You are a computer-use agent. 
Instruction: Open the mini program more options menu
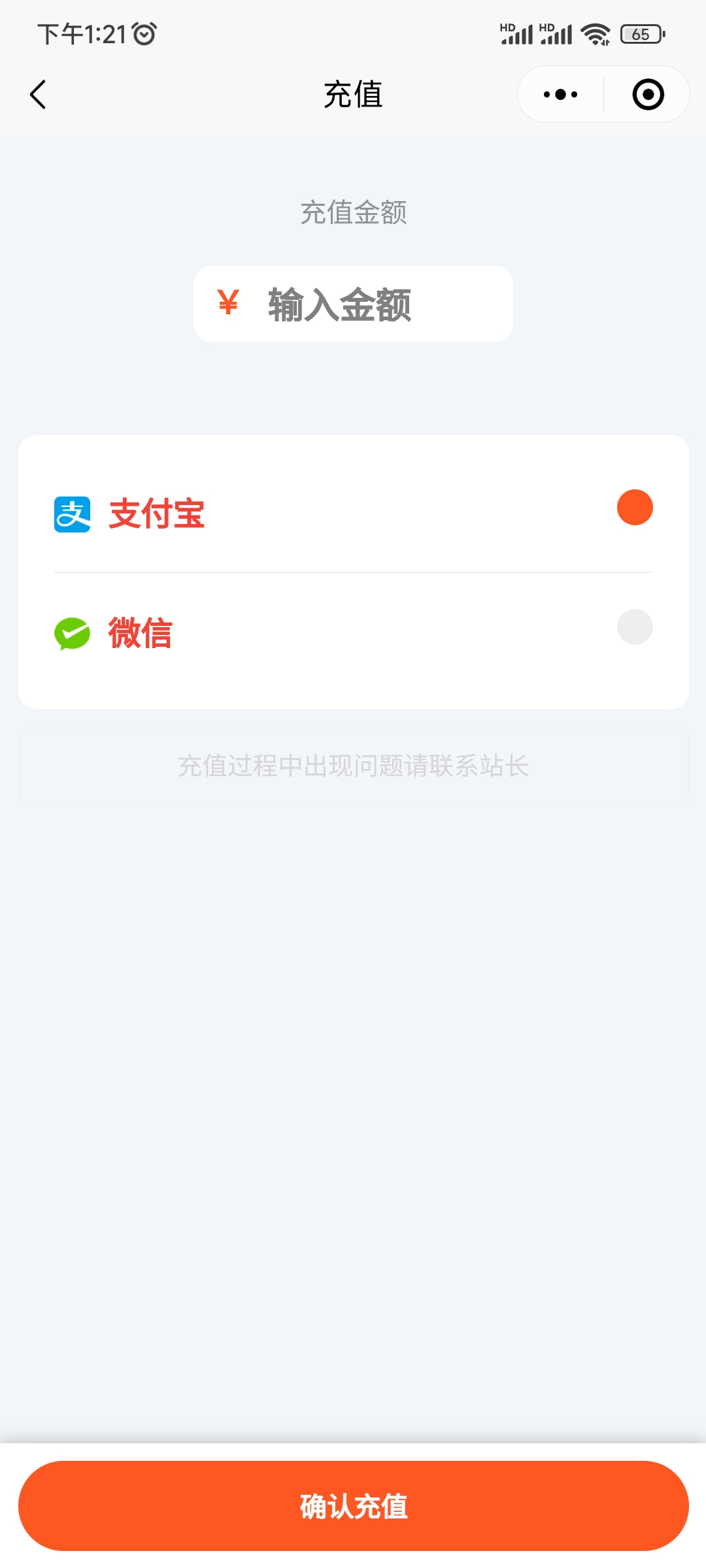[560, 95]
